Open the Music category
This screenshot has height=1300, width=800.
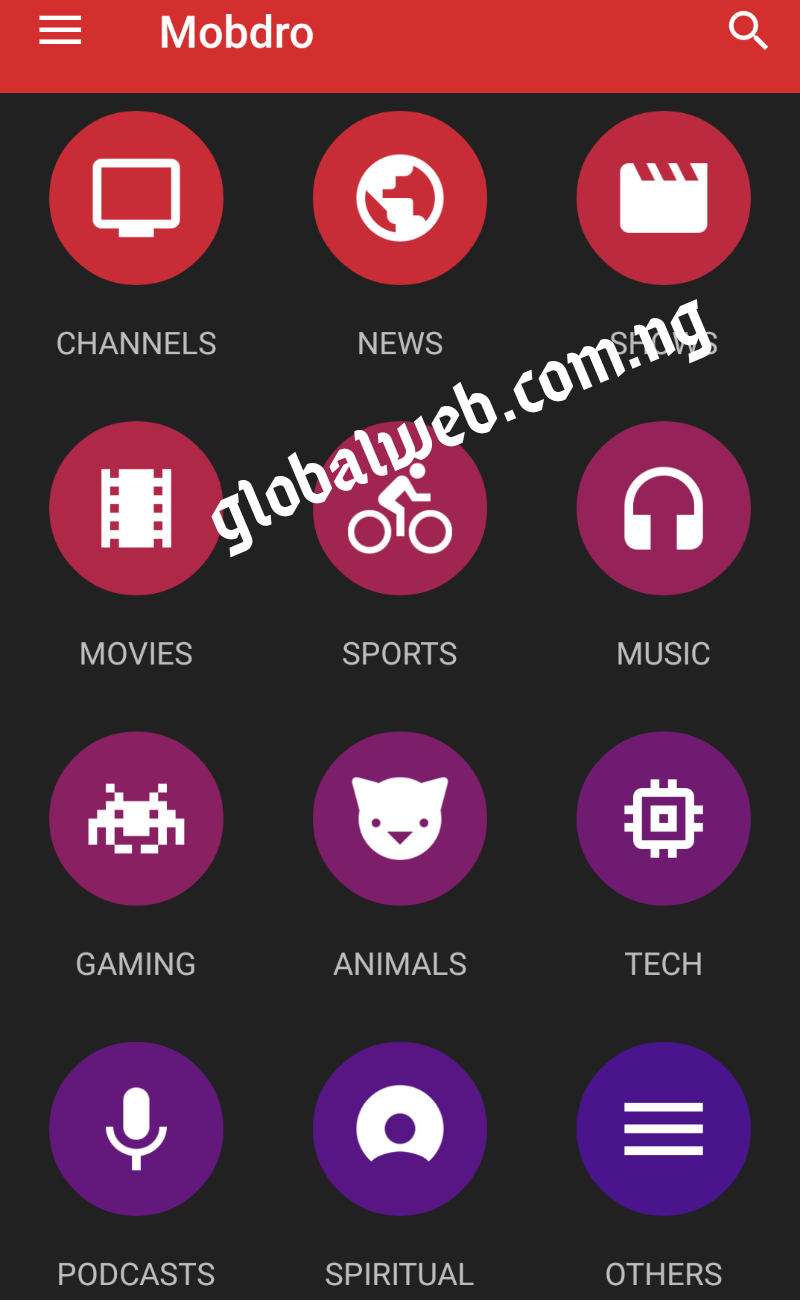click(663, 508)
